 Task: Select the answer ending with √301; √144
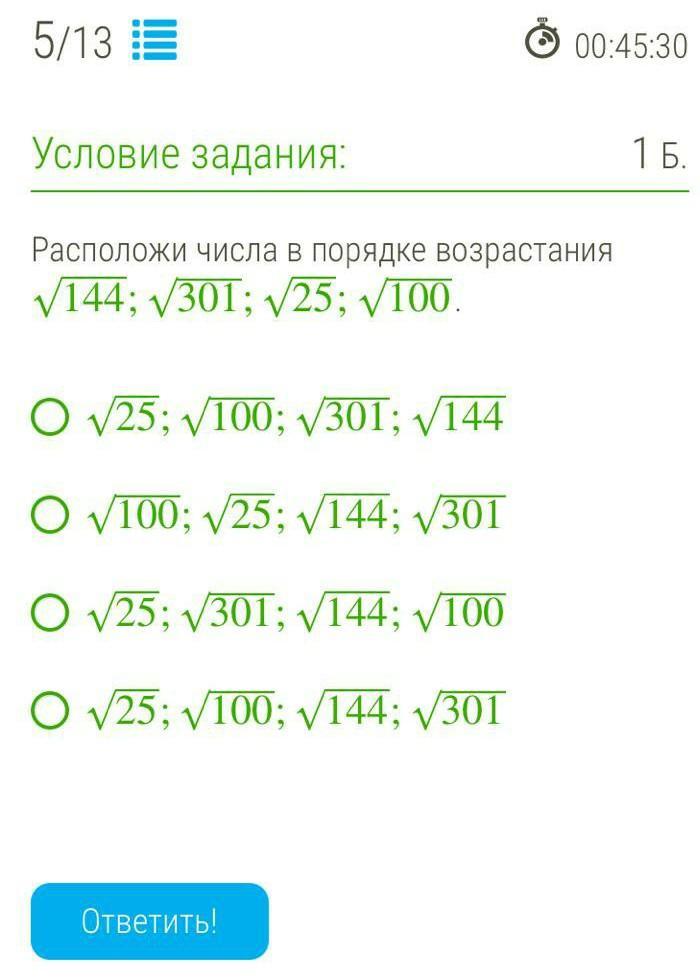[49, 418]
